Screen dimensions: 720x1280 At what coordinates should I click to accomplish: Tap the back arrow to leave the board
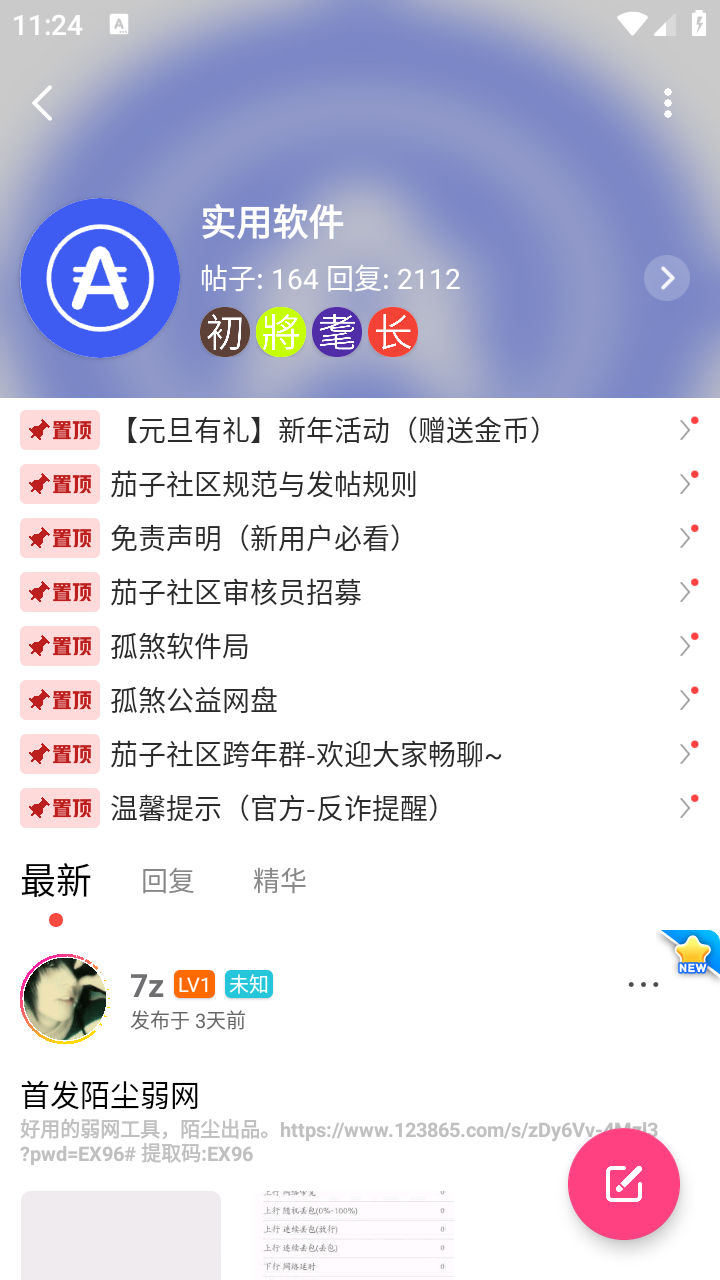coord(42,102)
